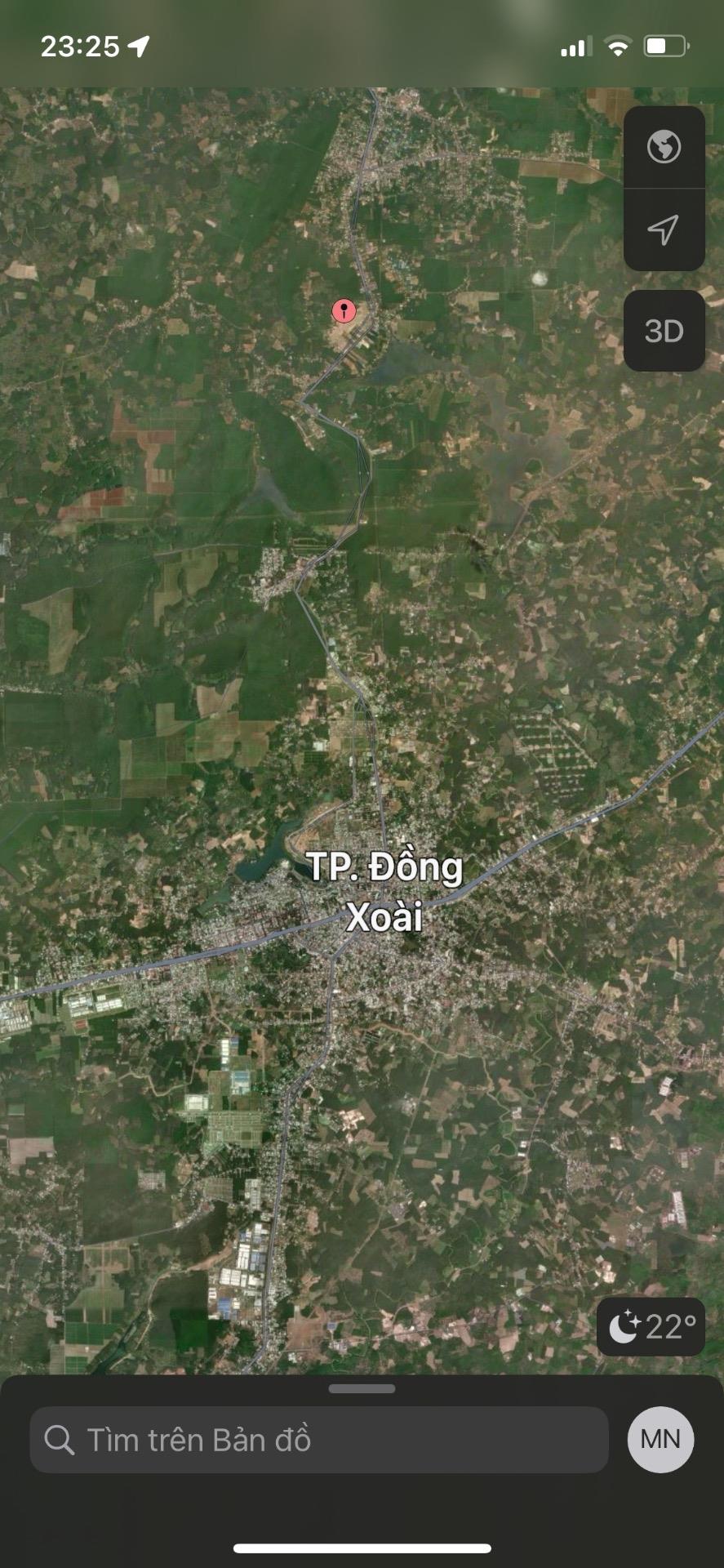This screenshot has height=1568, width=724.
Task: Tap the search panel grabber handle
Action: [x=362, y=1388]
